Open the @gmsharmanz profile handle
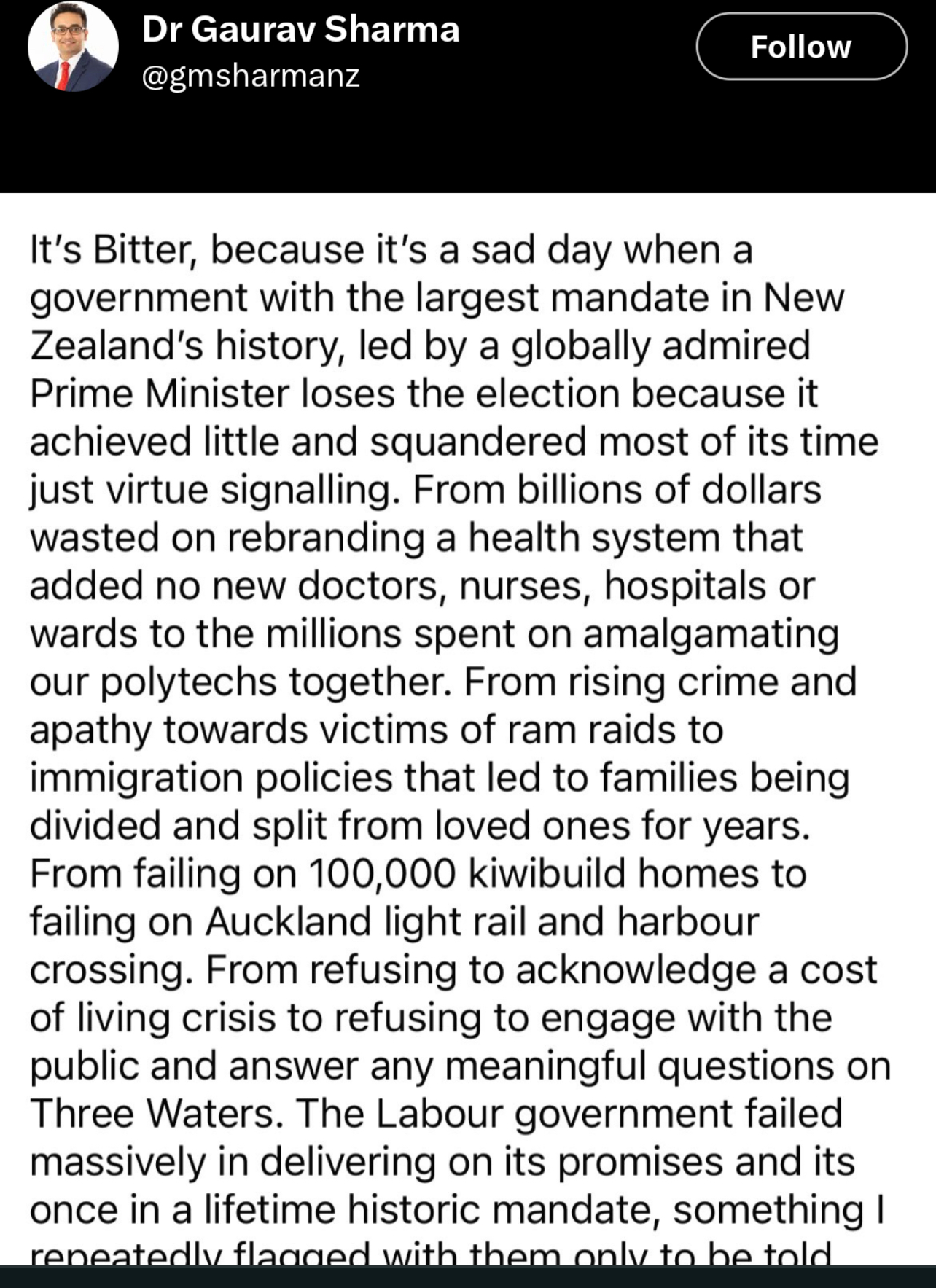Image resolution: width=936 pixels, height=1288 pixels. coord(251,76)
